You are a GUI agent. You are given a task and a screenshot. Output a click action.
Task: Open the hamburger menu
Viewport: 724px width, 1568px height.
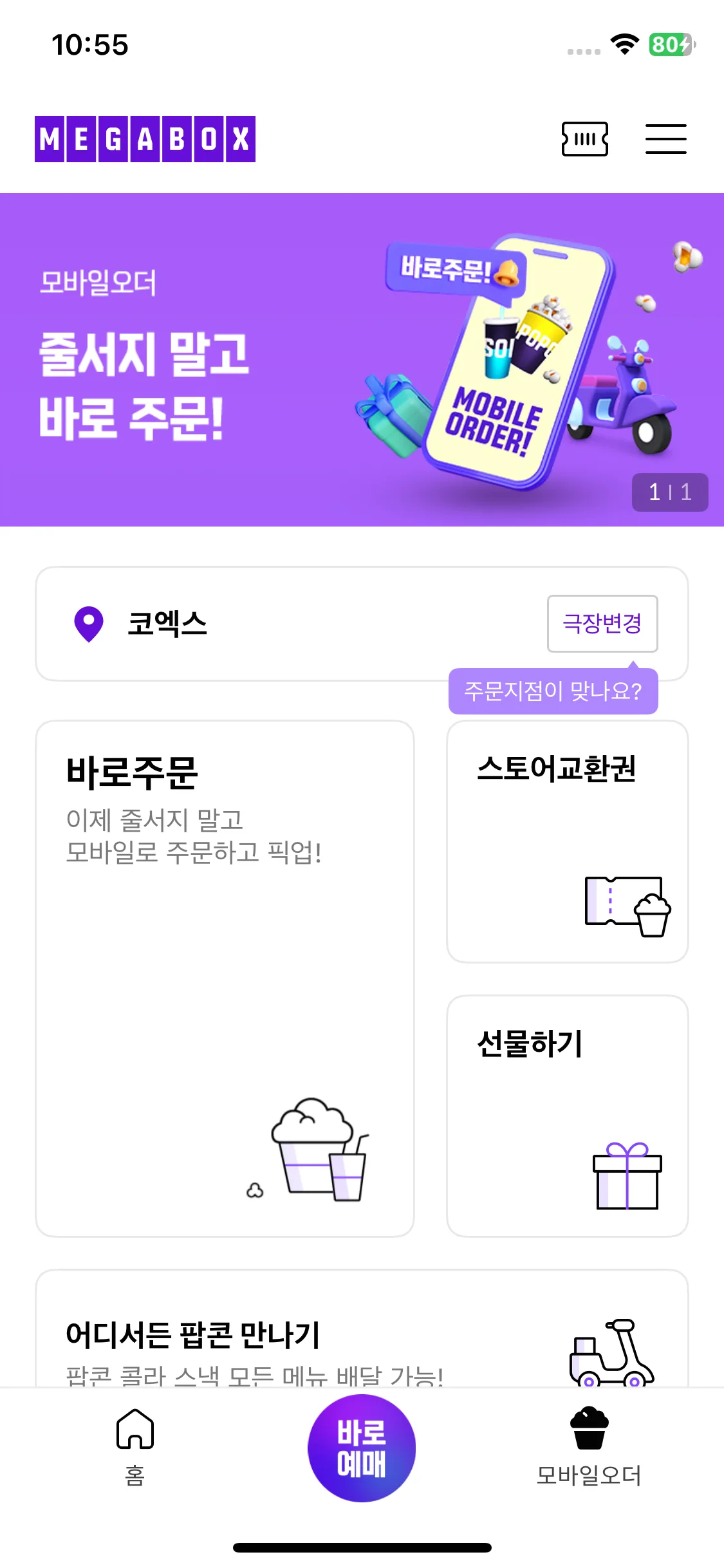pyautogui.click(x=665, y=139)
